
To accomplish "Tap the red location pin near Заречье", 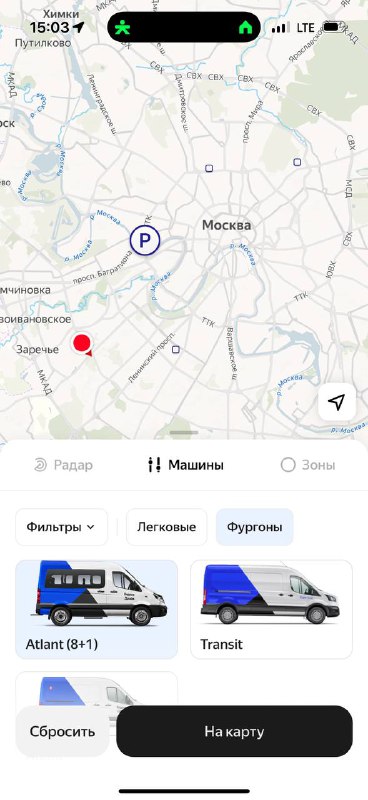I will [82, 344].
